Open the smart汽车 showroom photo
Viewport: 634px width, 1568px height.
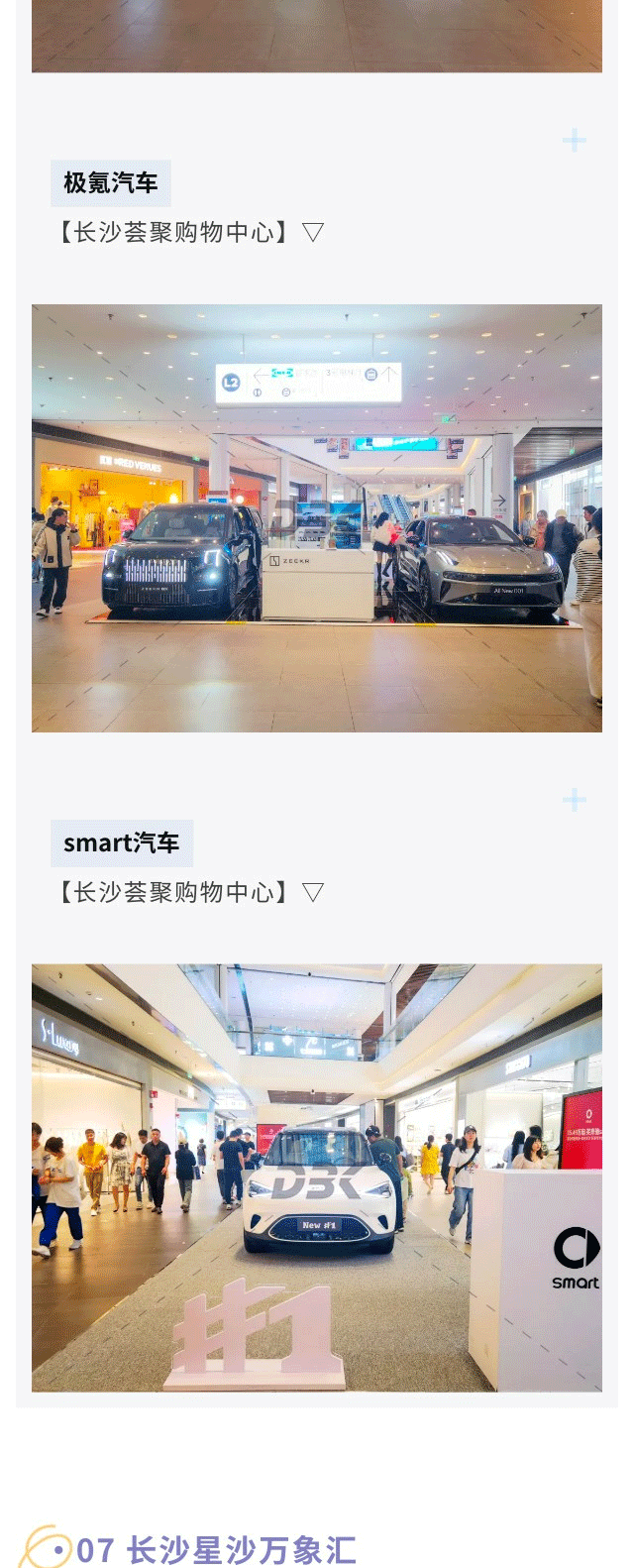point(317,1177)
